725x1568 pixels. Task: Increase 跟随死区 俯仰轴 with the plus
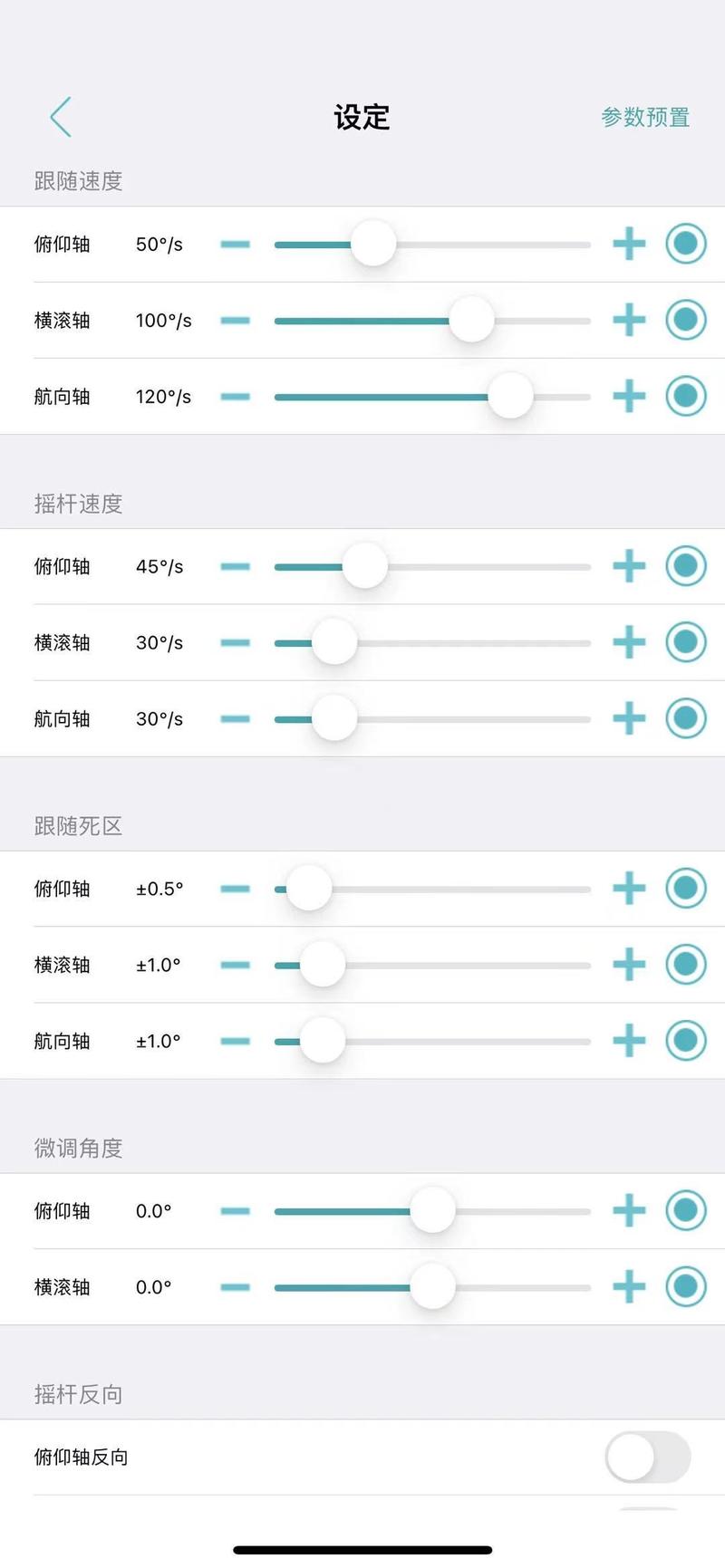click(629, 889)
